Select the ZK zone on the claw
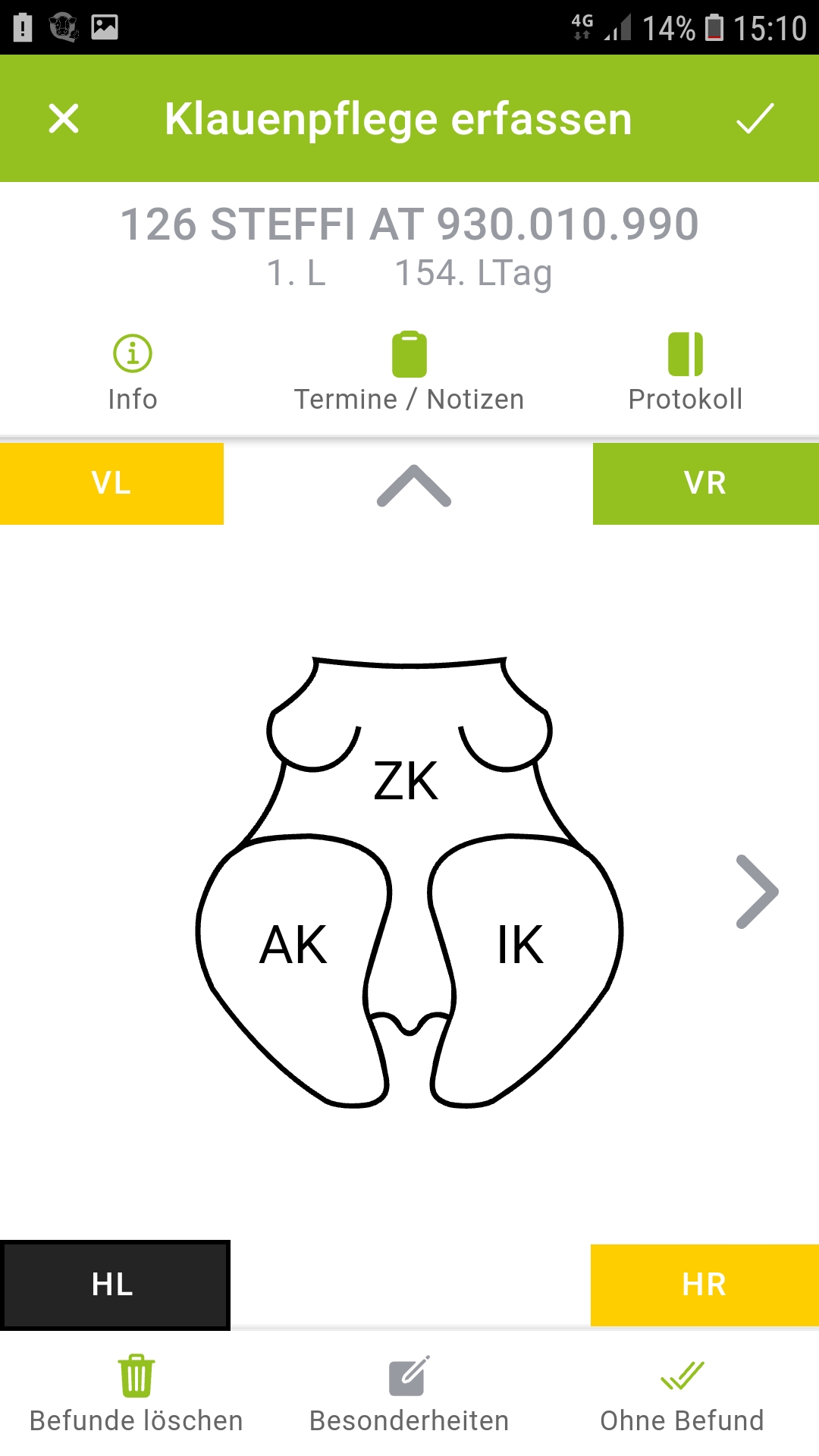 point(406,781)
